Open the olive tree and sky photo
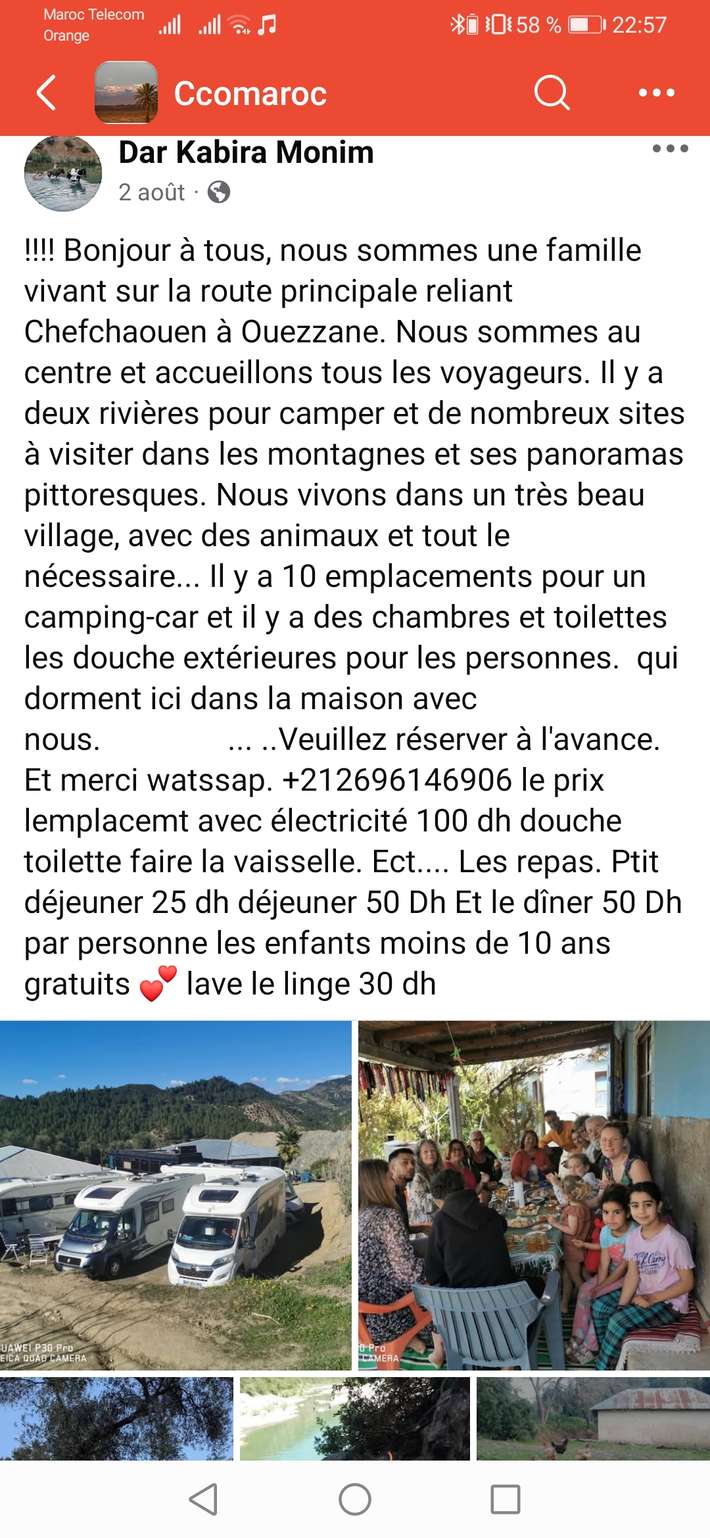The height and width of the screenshot is (1538, 710). [116, 1418]
